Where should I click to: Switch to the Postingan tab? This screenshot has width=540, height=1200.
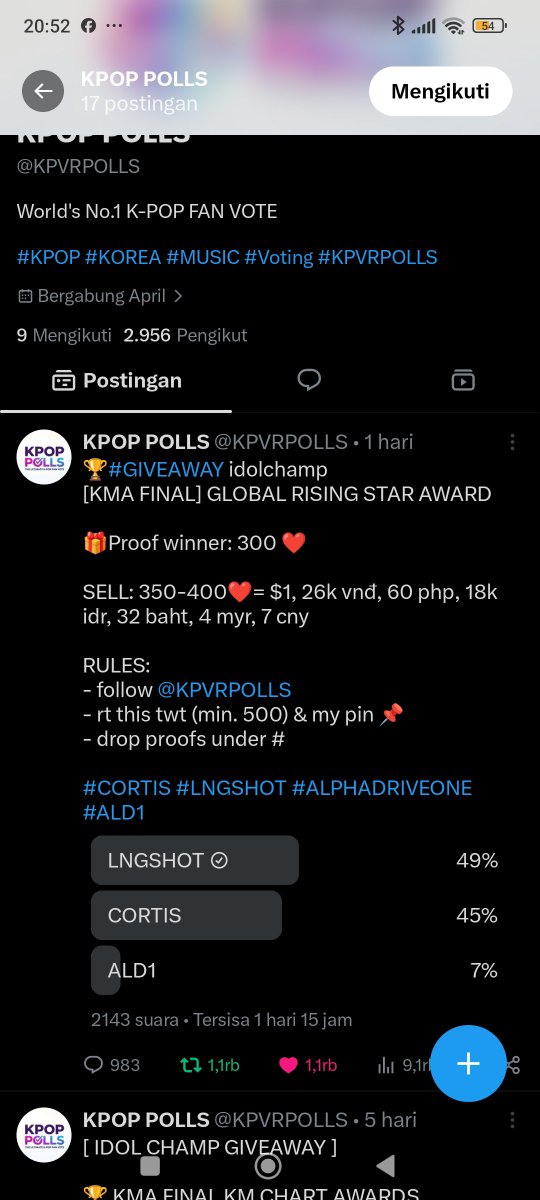[116, 380]
